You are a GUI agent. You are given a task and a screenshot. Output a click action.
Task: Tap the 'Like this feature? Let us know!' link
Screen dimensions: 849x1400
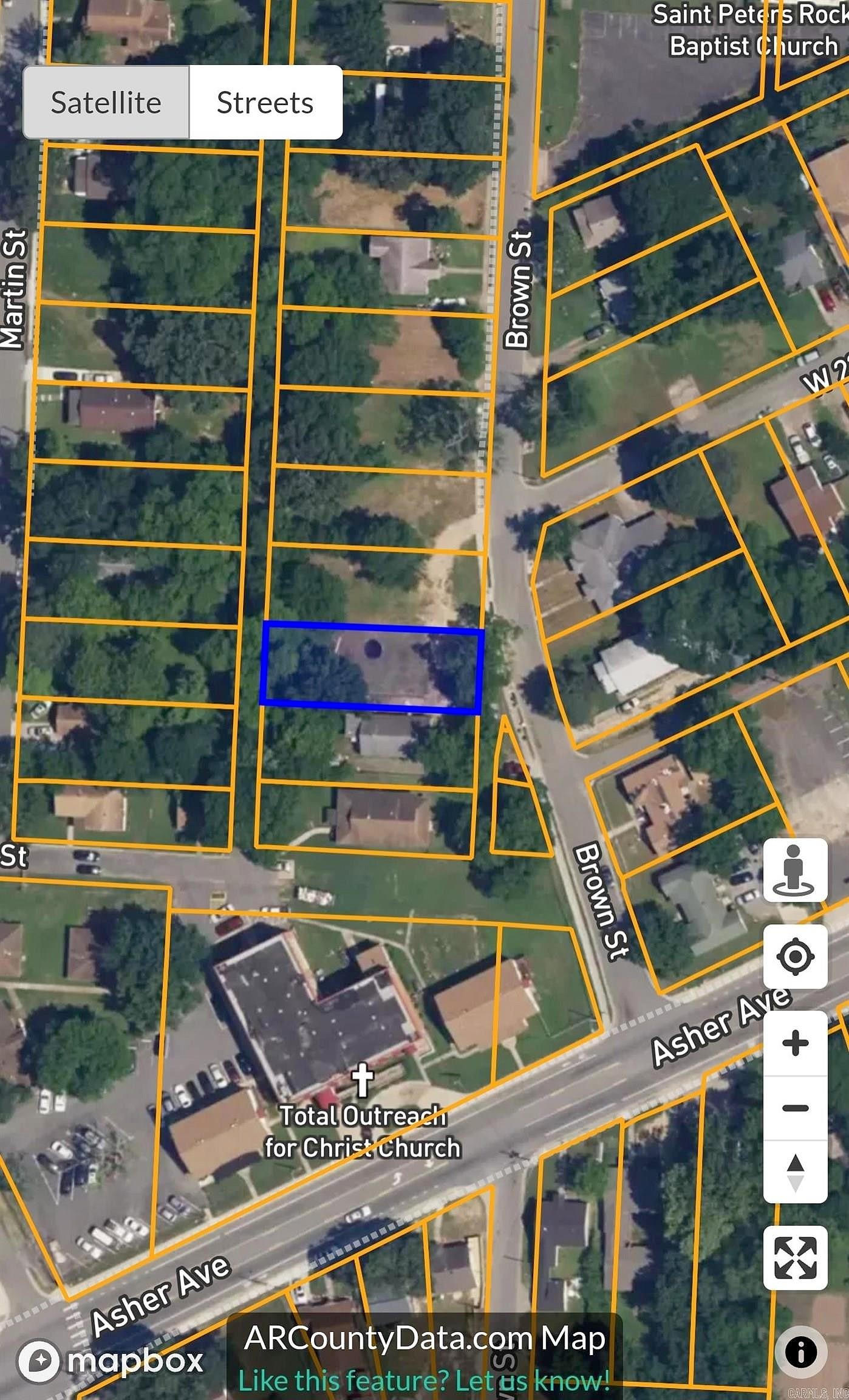(x=424, y=1381)
